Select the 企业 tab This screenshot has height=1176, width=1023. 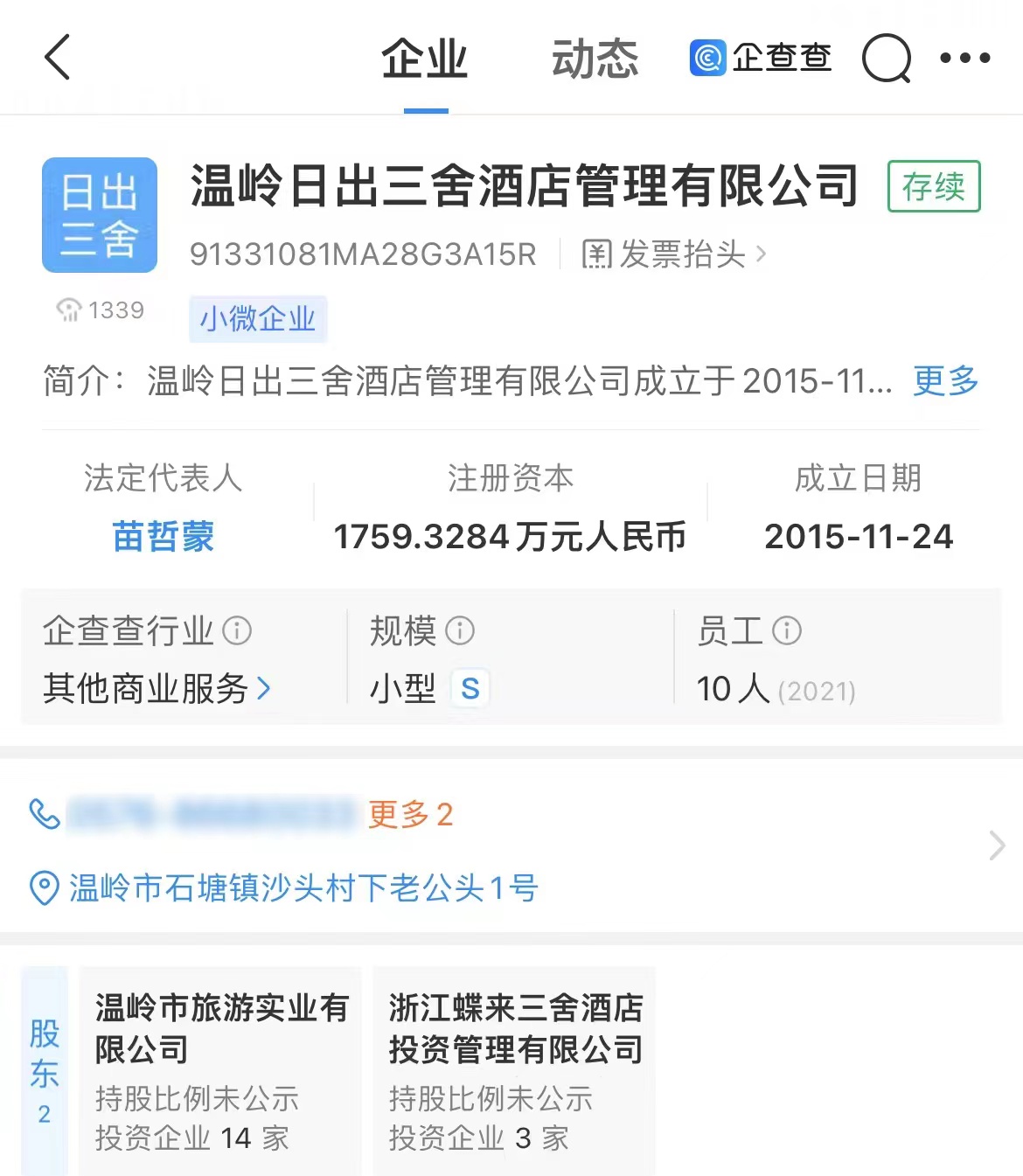425,59
